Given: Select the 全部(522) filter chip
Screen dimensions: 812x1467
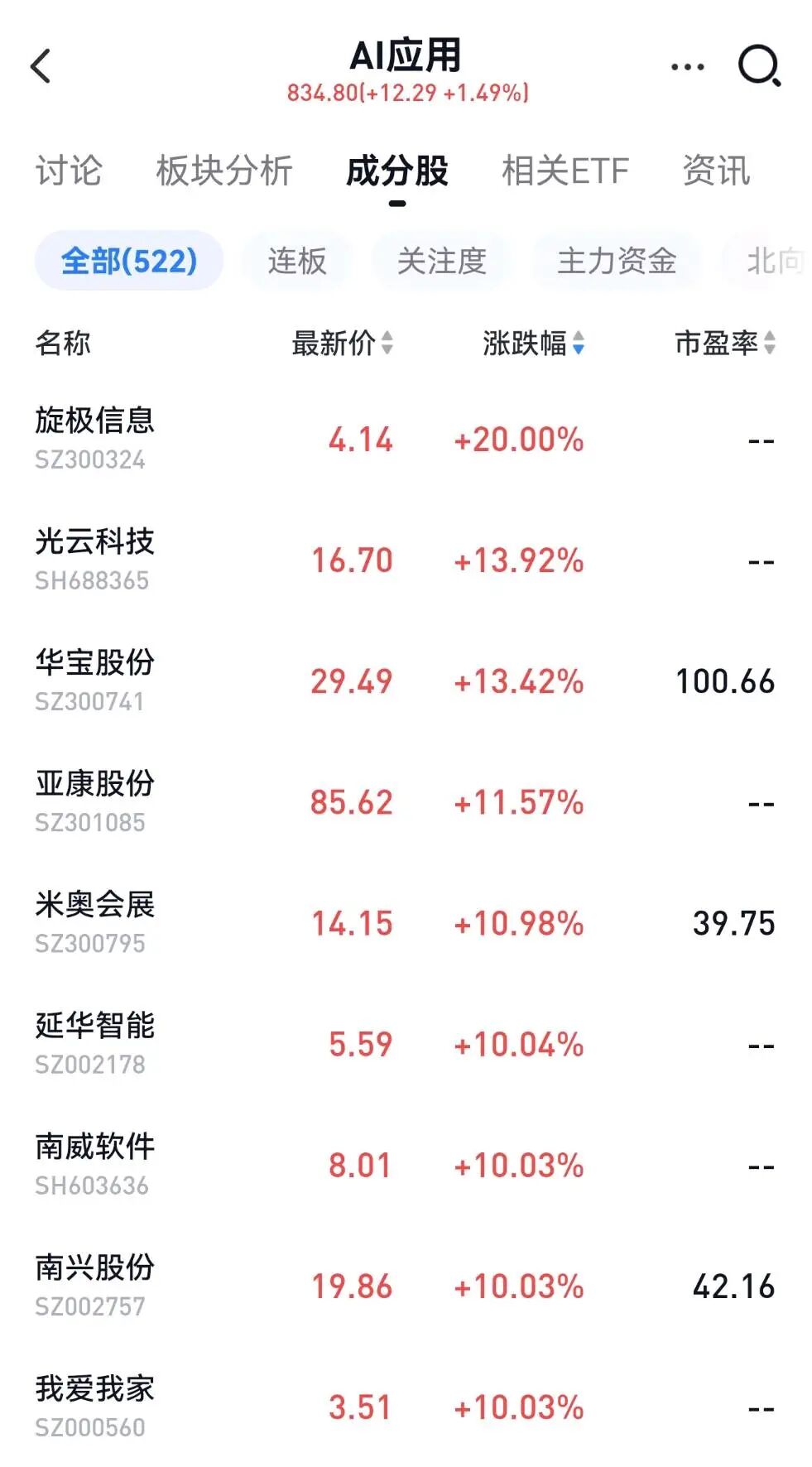Looking at the screenshot, I should pyautogui.click(x=129, y=261).
